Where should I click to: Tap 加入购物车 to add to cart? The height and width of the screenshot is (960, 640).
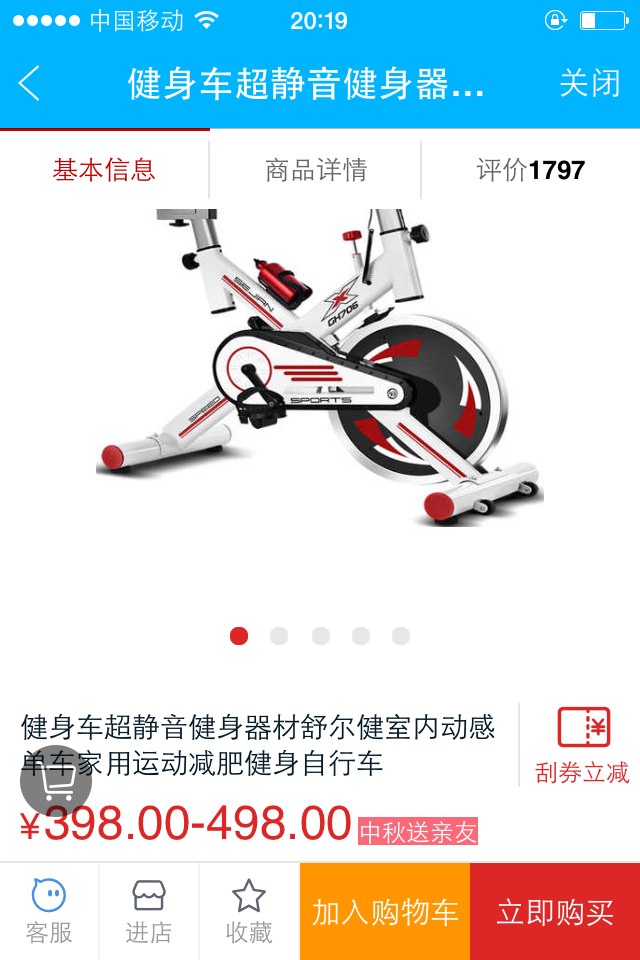pos(385,911)
